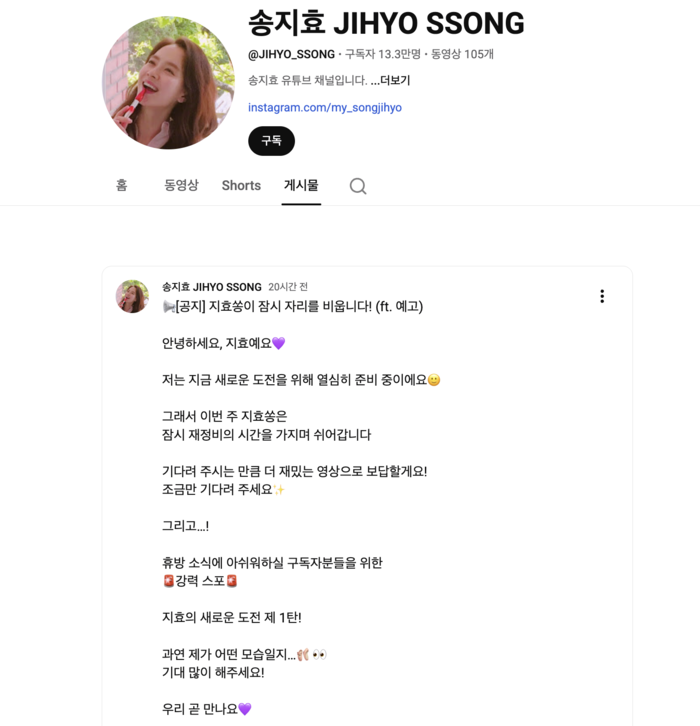This screenshot has height=726, width=700.
Task: Switch to the 홈 tab
Action: (x=121, y=185)
